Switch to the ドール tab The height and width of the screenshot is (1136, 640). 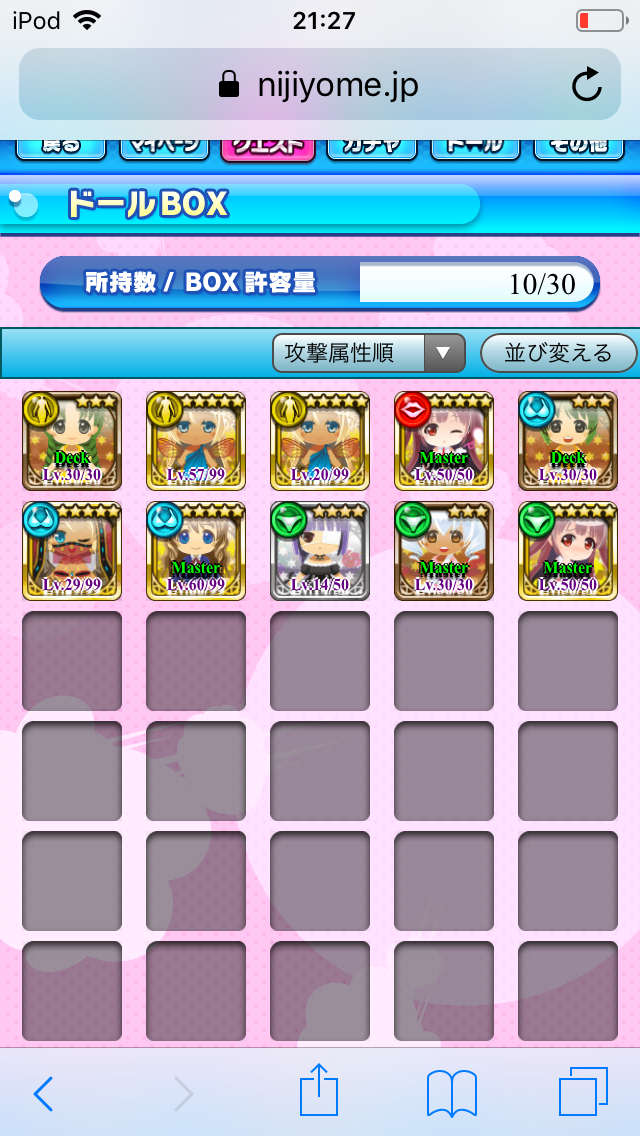click(x=475, y=146)
